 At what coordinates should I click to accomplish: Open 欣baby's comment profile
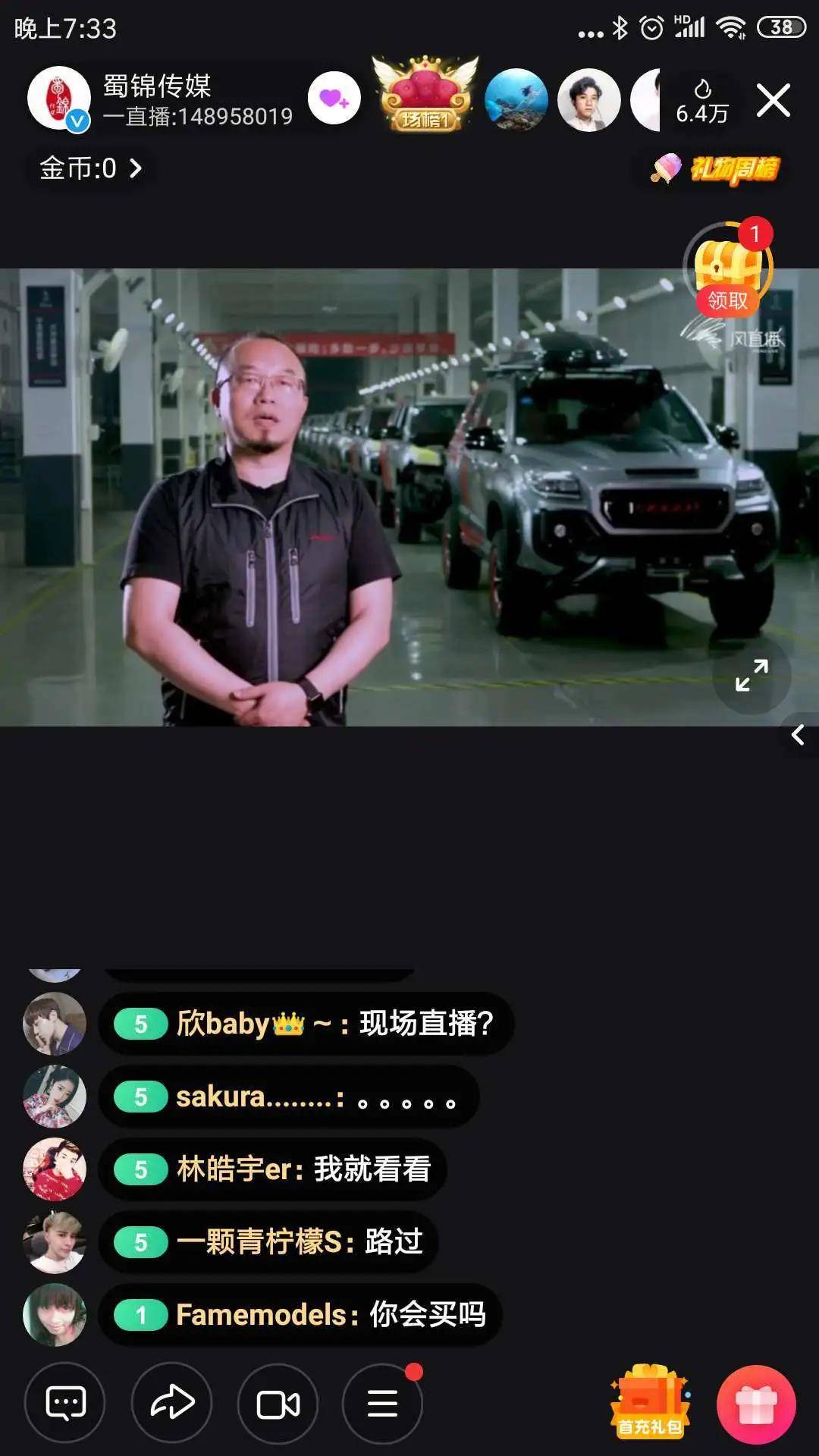point(55,1024)
